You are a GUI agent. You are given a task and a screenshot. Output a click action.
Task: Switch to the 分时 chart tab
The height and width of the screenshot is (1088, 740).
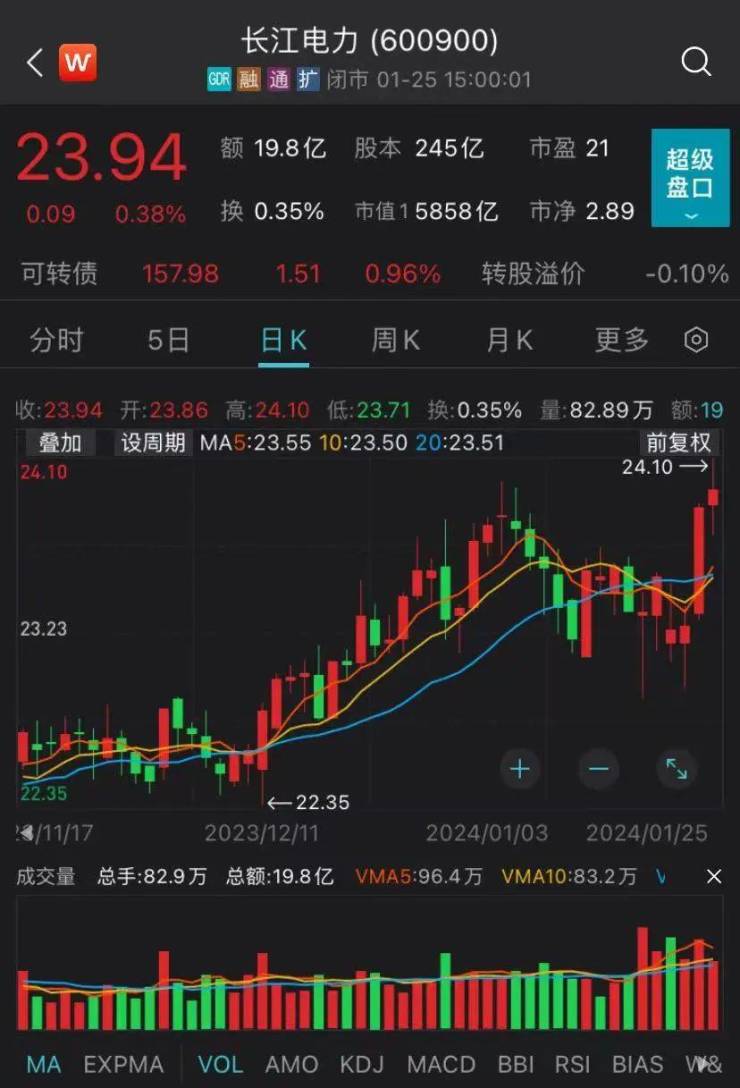pos(56,340)
